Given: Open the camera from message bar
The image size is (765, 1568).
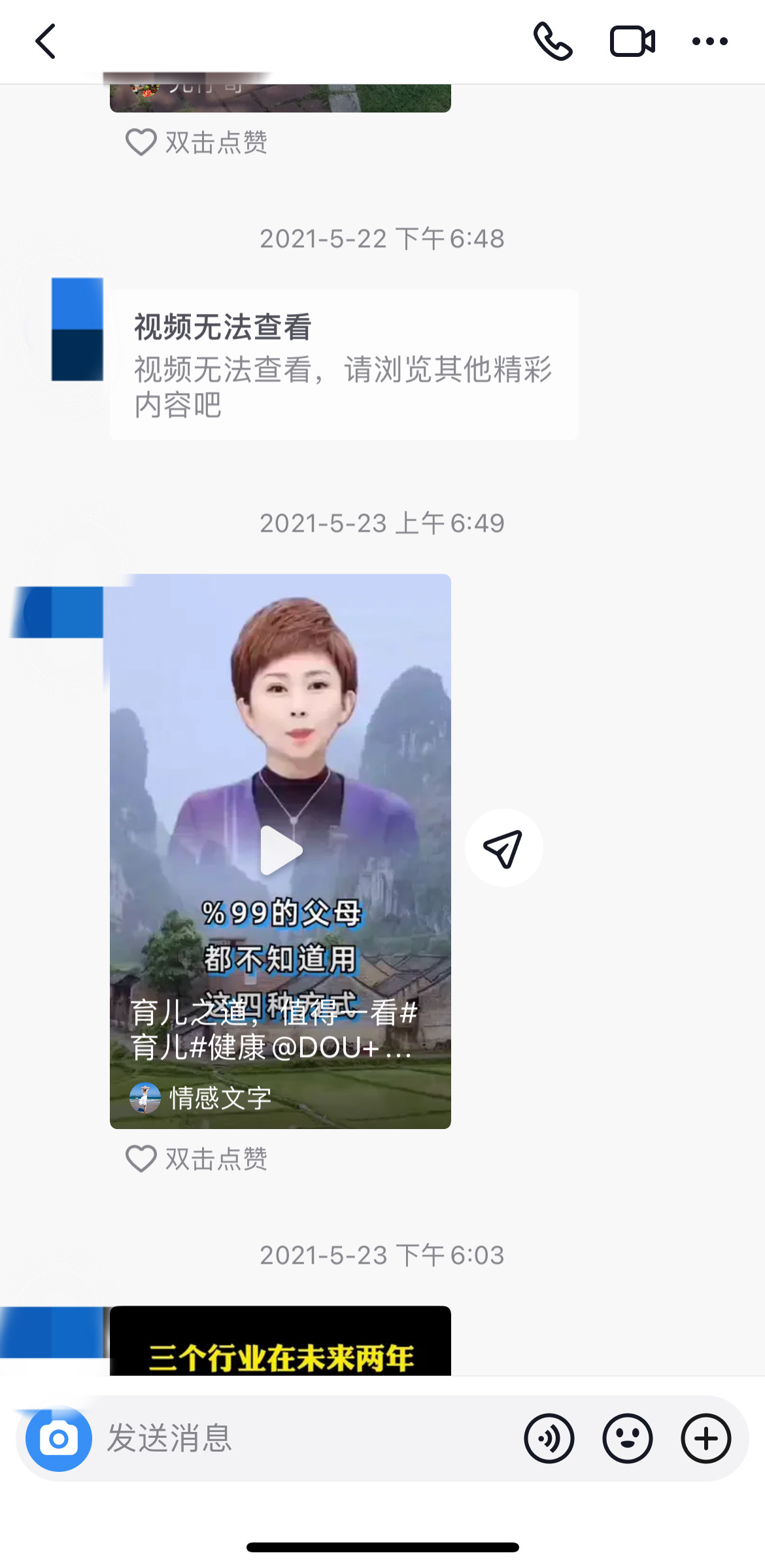Looking at the screenshot, I should pyautogui.click(x=59, y=1439).
